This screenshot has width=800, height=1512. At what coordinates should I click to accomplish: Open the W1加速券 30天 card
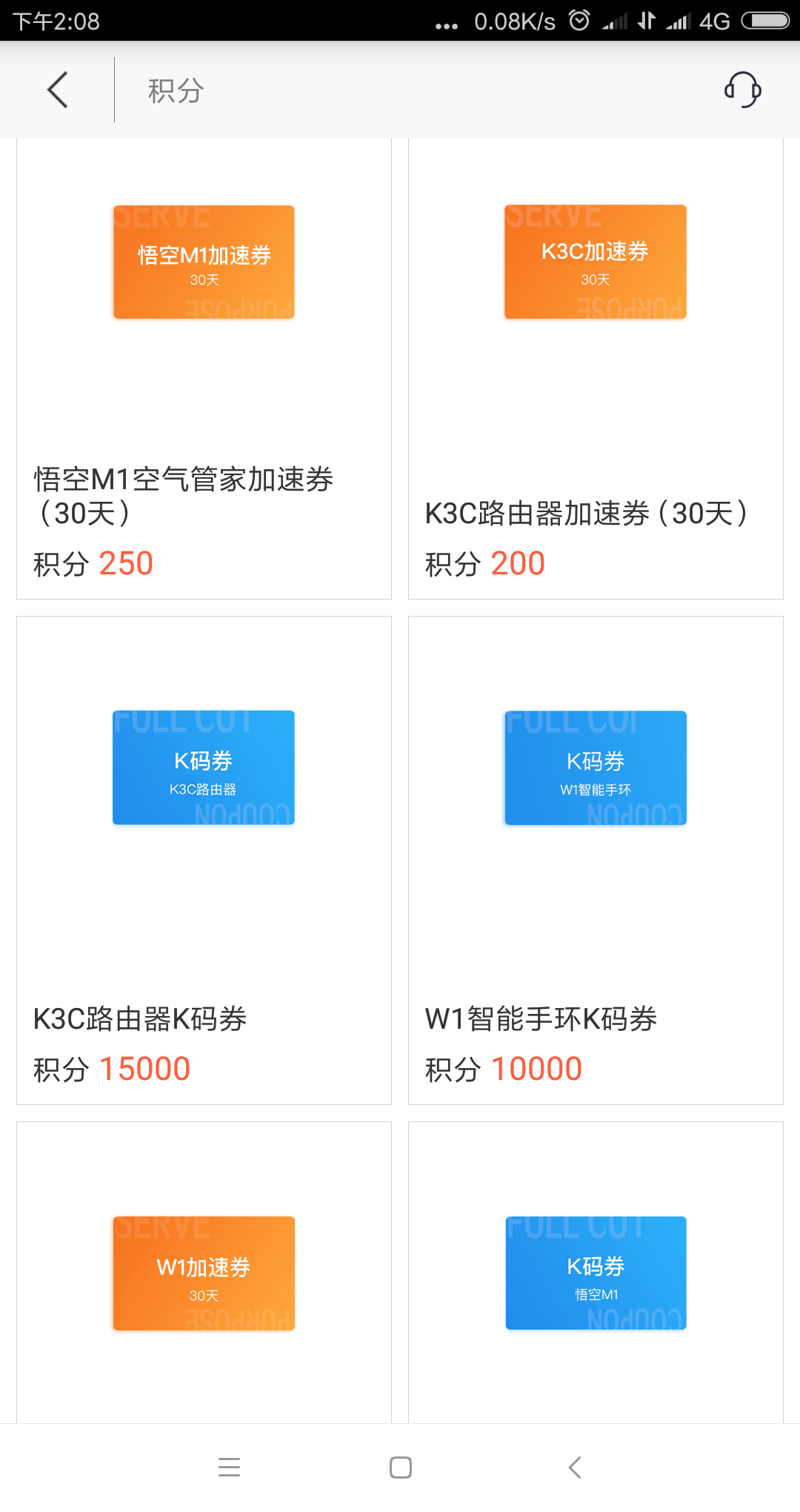(x=204, y=1272)
